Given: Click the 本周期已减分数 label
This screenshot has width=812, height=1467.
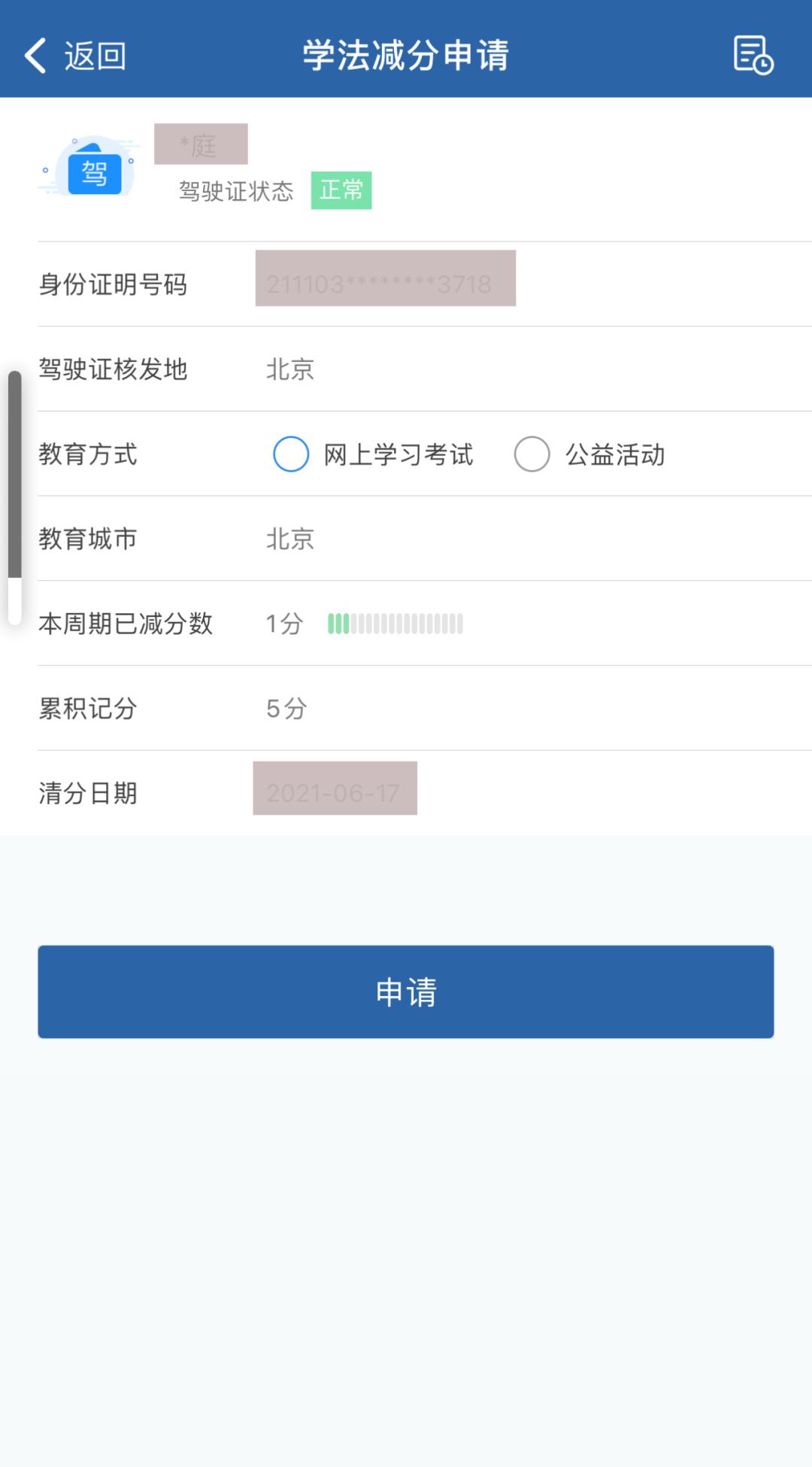Looking at the screenshot, I should 126,624.
